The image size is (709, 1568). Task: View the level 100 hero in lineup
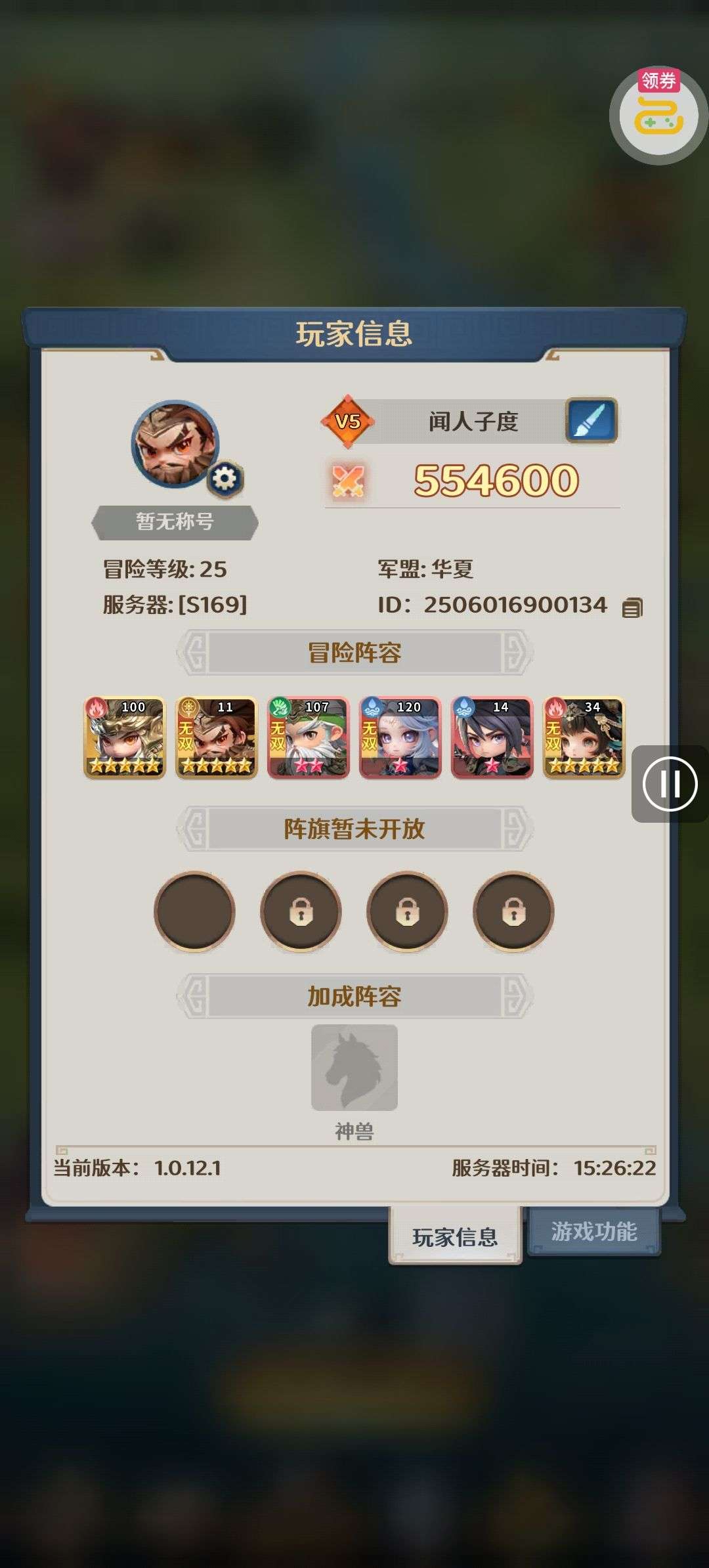[125, 737]
